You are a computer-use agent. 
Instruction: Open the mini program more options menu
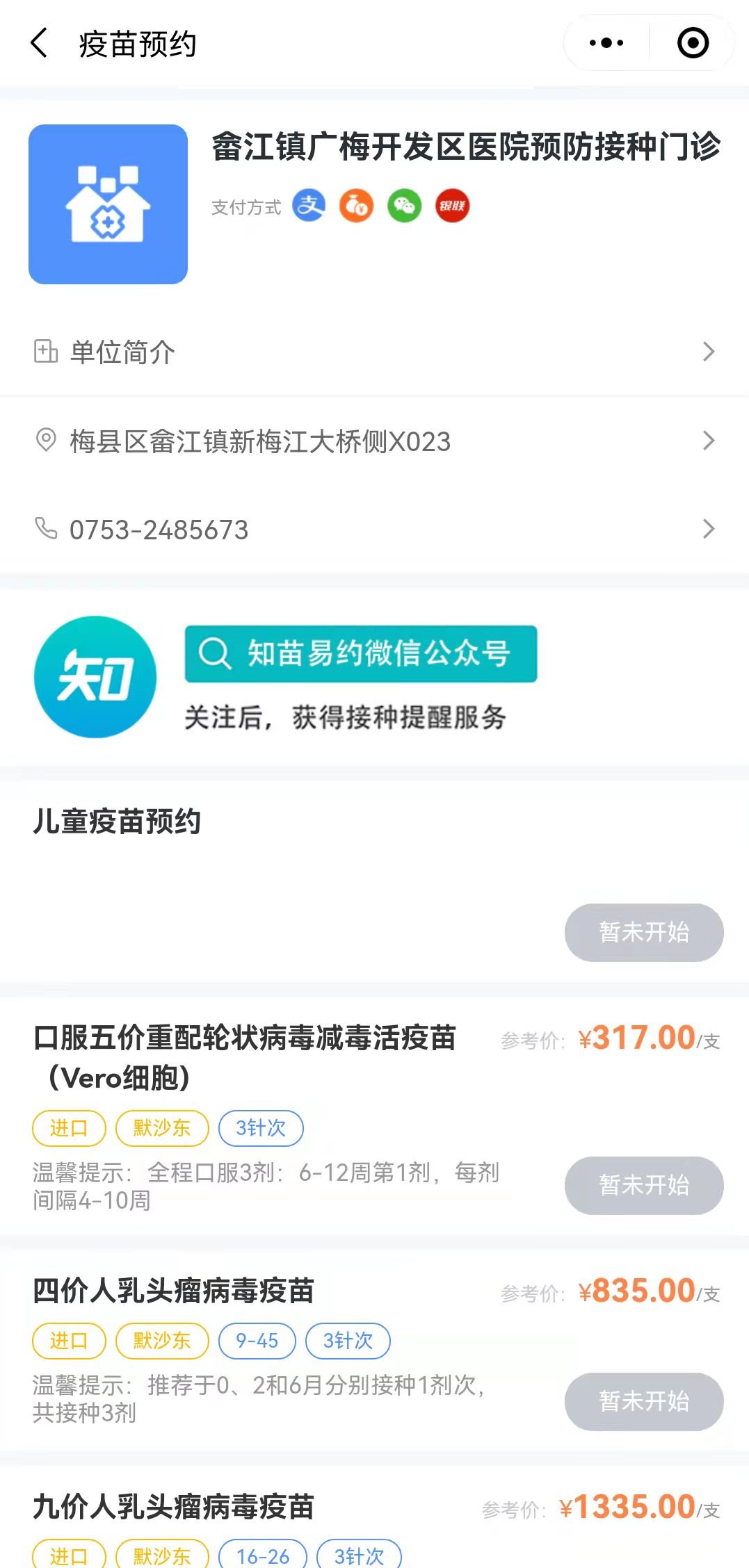click(606, 43)
